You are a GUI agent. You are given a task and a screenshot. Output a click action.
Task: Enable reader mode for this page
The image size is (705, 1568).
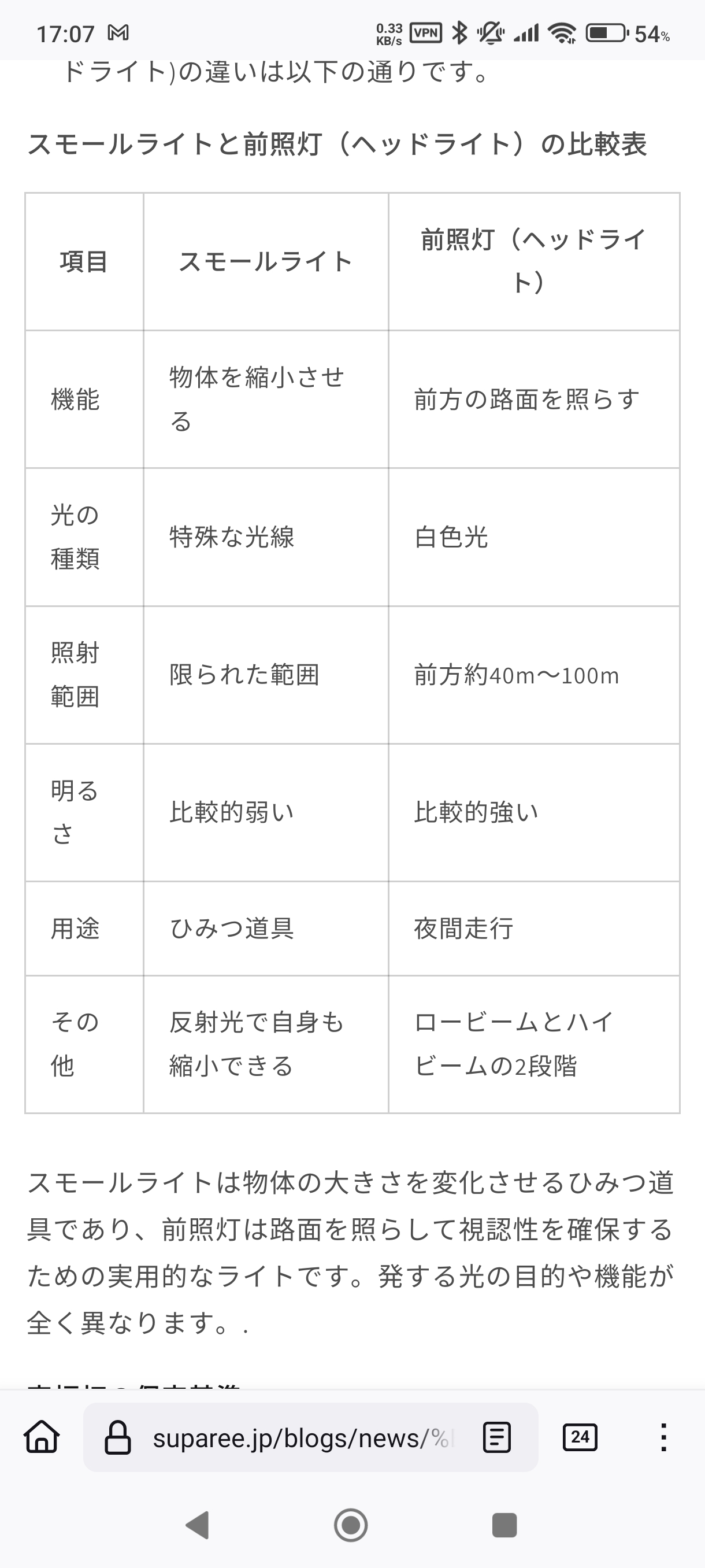coord(496,1438)
